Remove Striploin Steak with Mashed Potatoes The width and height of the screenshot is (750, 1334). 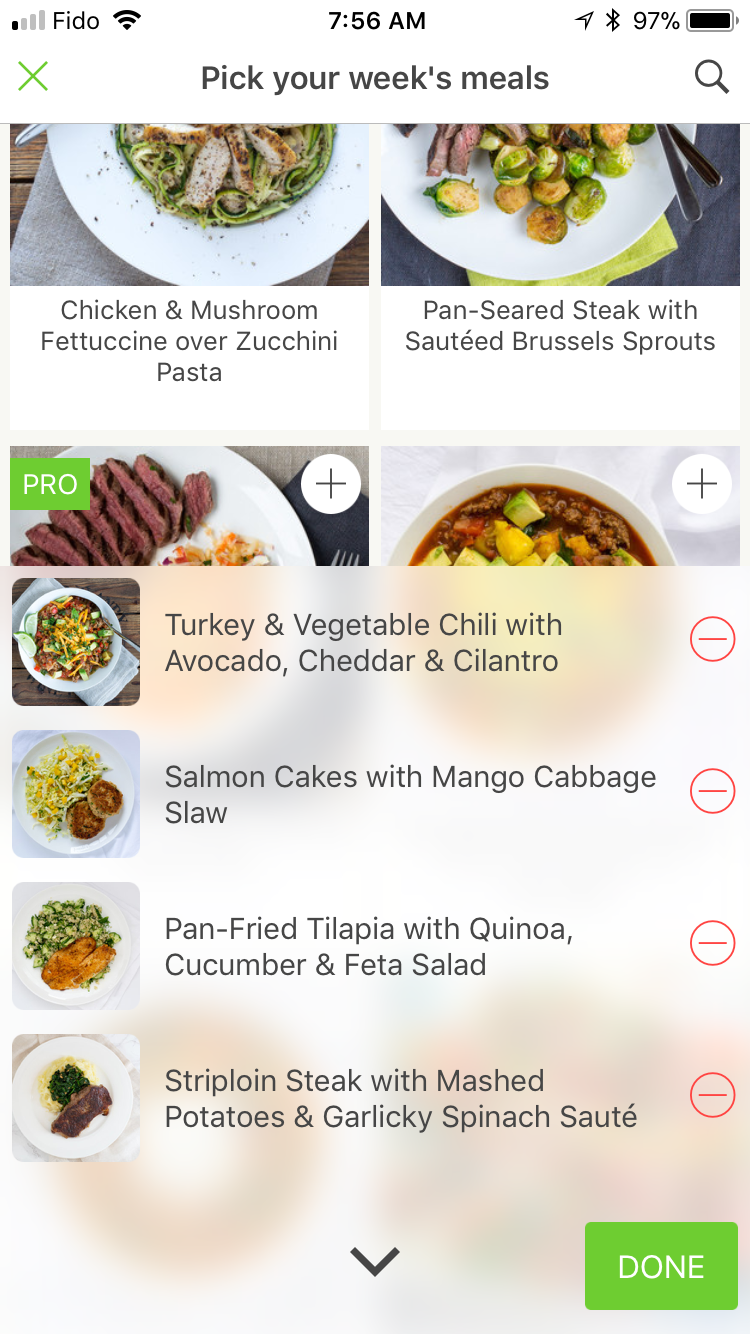tap(712, 1095)
